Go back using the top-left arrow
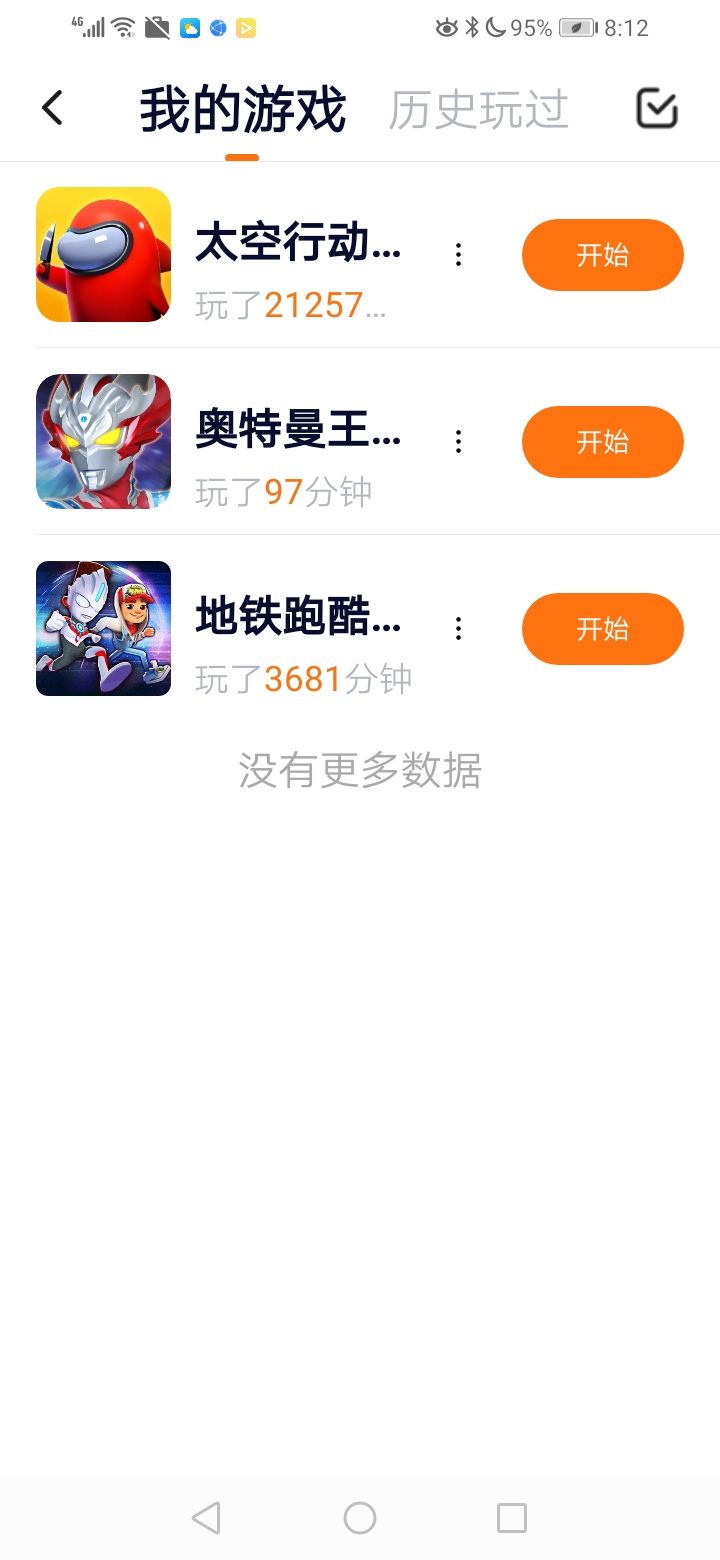Screen dimensions: 720x1560 (x=52, y=108)
